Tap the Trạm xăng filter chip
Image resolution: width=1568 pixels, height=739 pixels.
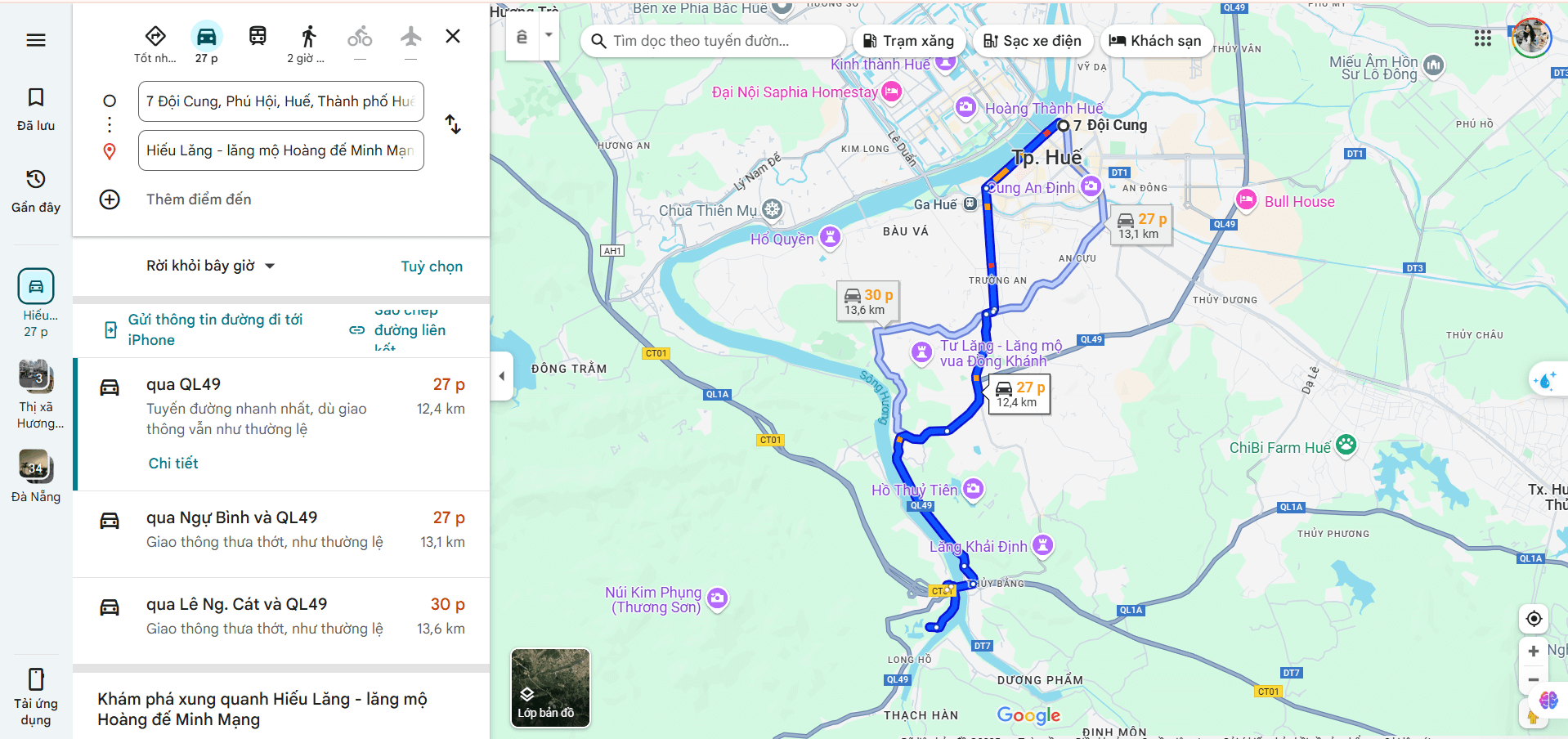[x=908, y=41]
